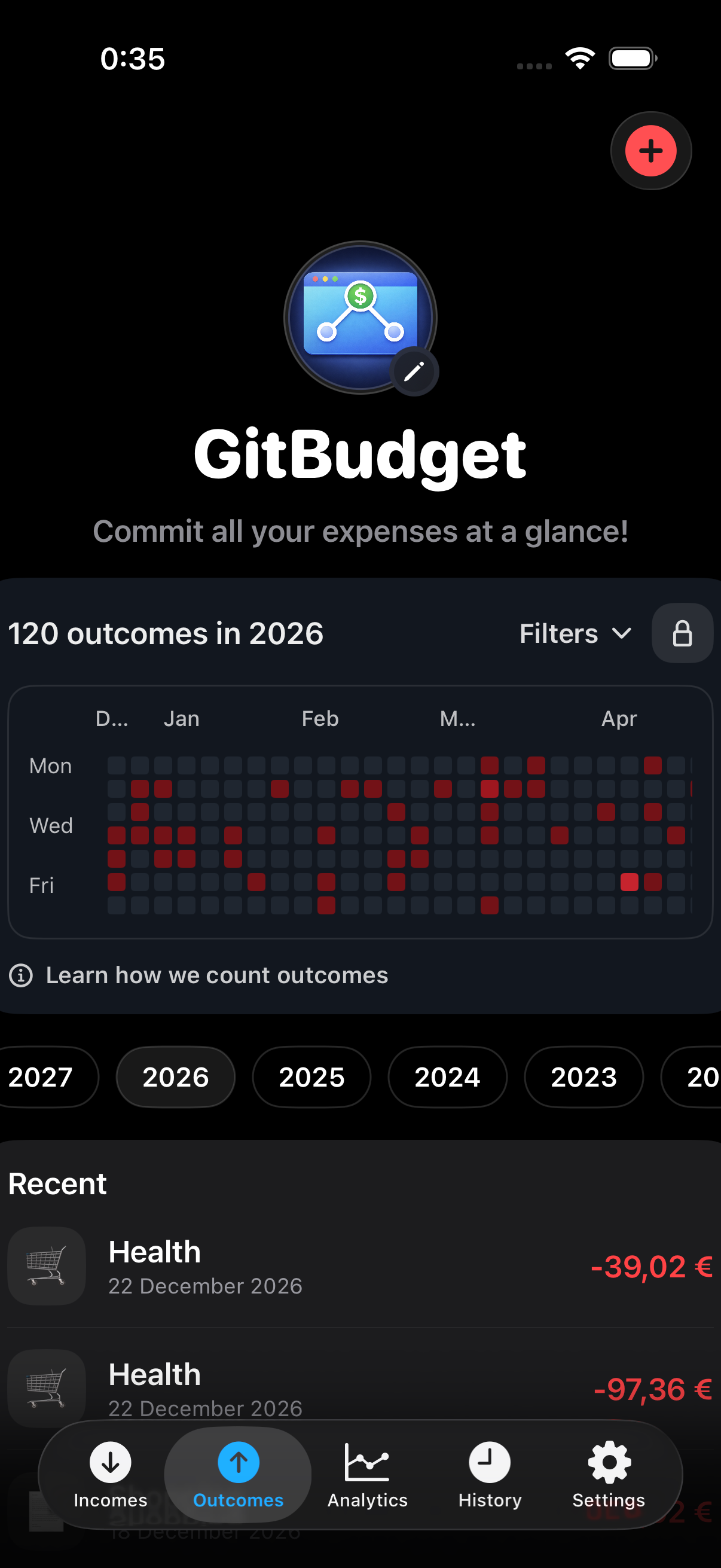
Task: Open Learn how we count outcomes
Action: point(199,975)
